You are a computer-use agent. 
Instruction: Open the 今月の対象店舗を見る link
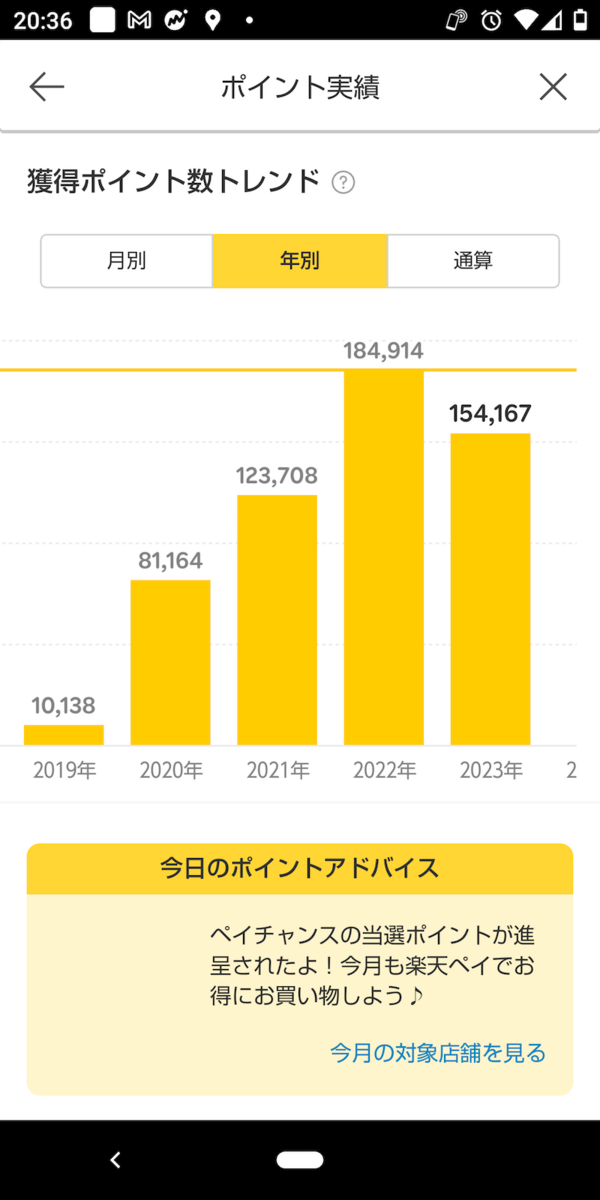[x=438, y=1052]
